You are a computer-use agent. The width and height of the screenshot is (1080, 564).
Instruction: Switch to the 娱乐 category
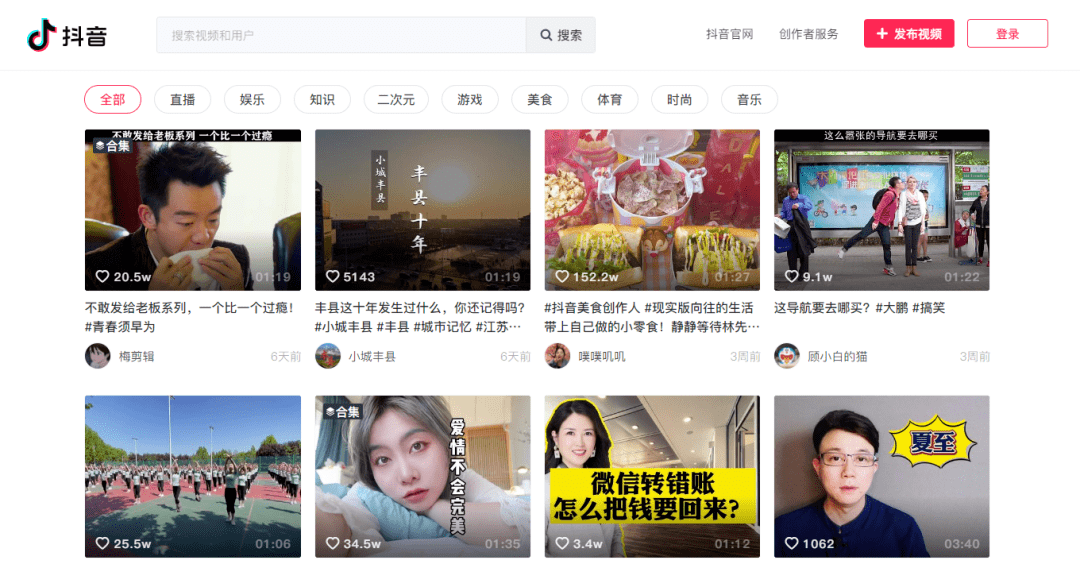pyautogui.click(x=252, y=100)
